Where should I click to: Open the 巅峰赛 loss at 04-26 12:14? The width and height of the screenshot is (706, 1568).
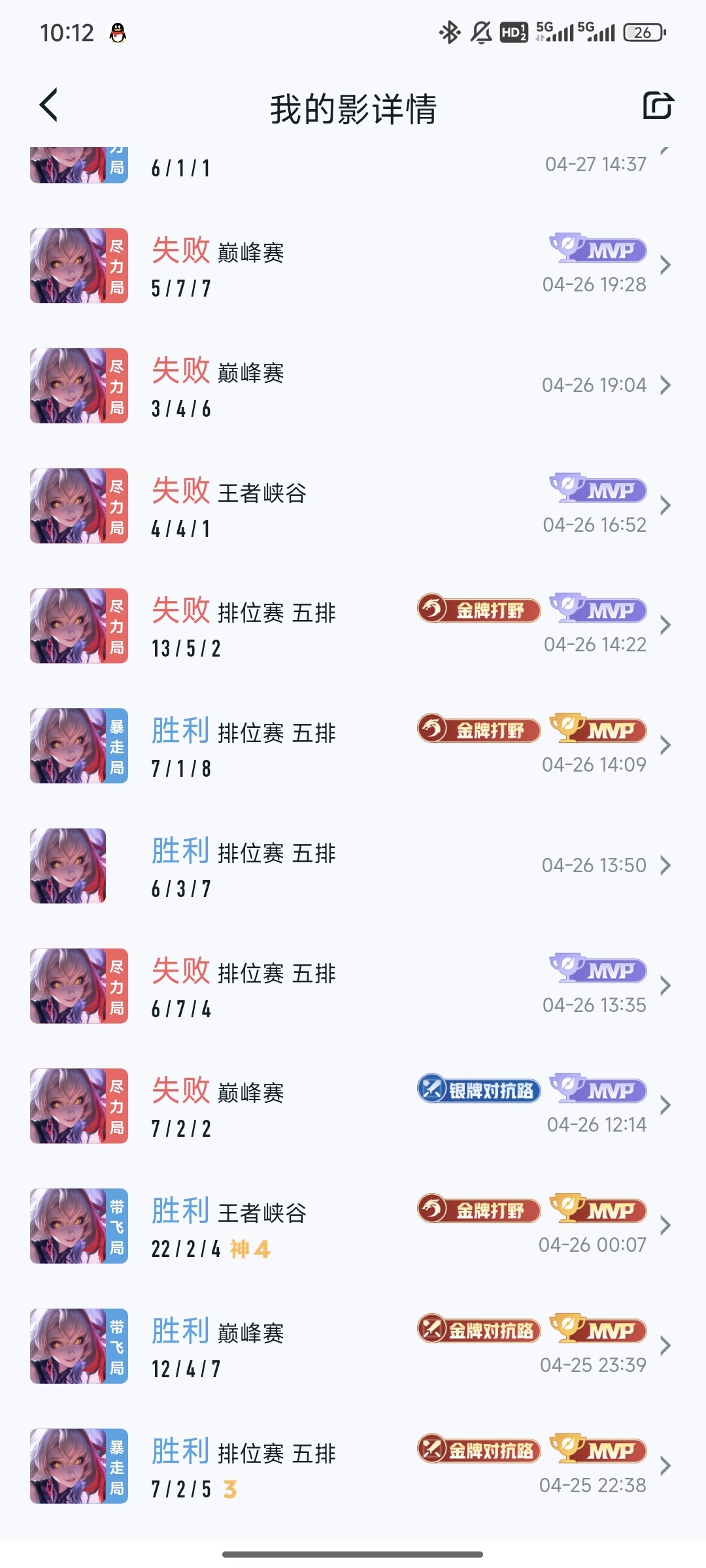click(353, 1106)
